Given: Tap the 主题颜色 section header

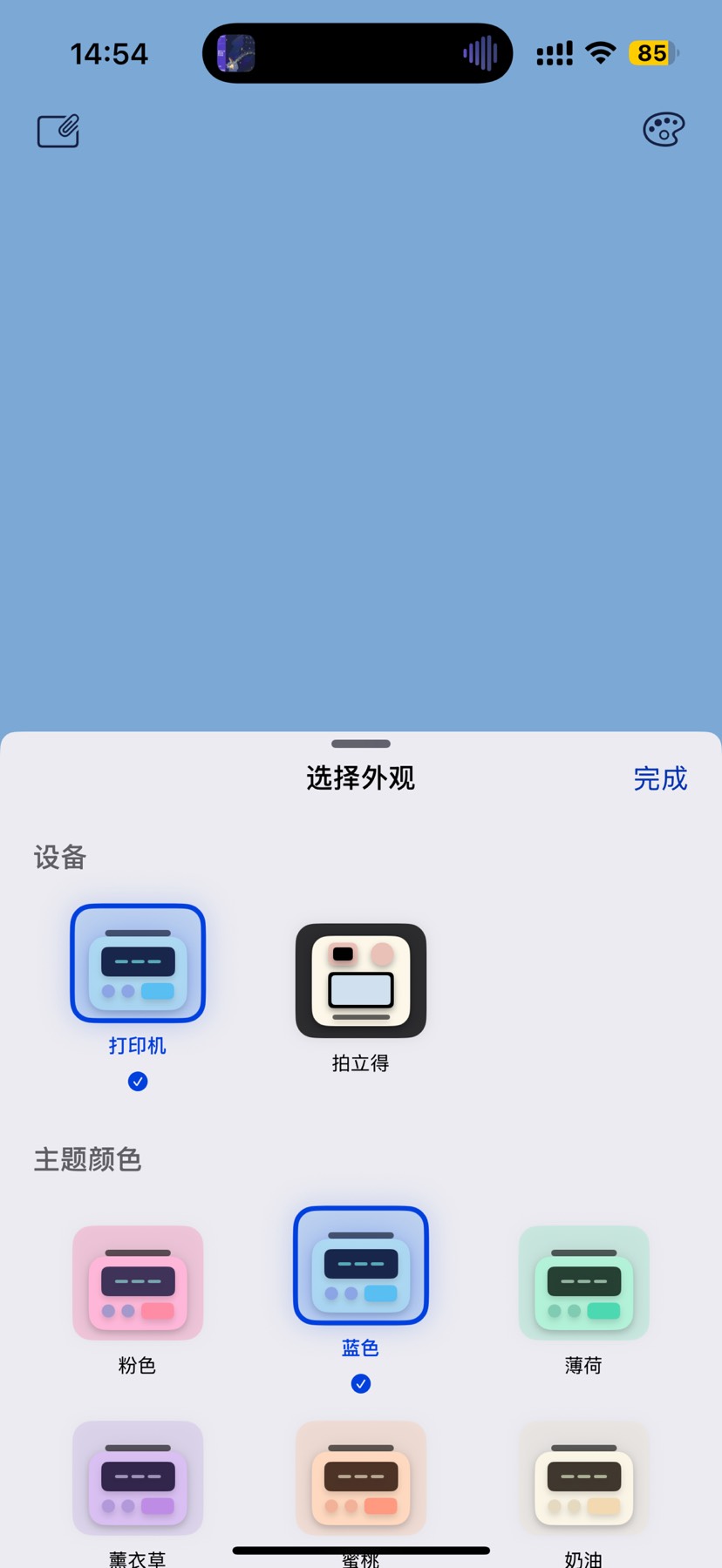Looking at the screenshot, I should point(88,1159).
